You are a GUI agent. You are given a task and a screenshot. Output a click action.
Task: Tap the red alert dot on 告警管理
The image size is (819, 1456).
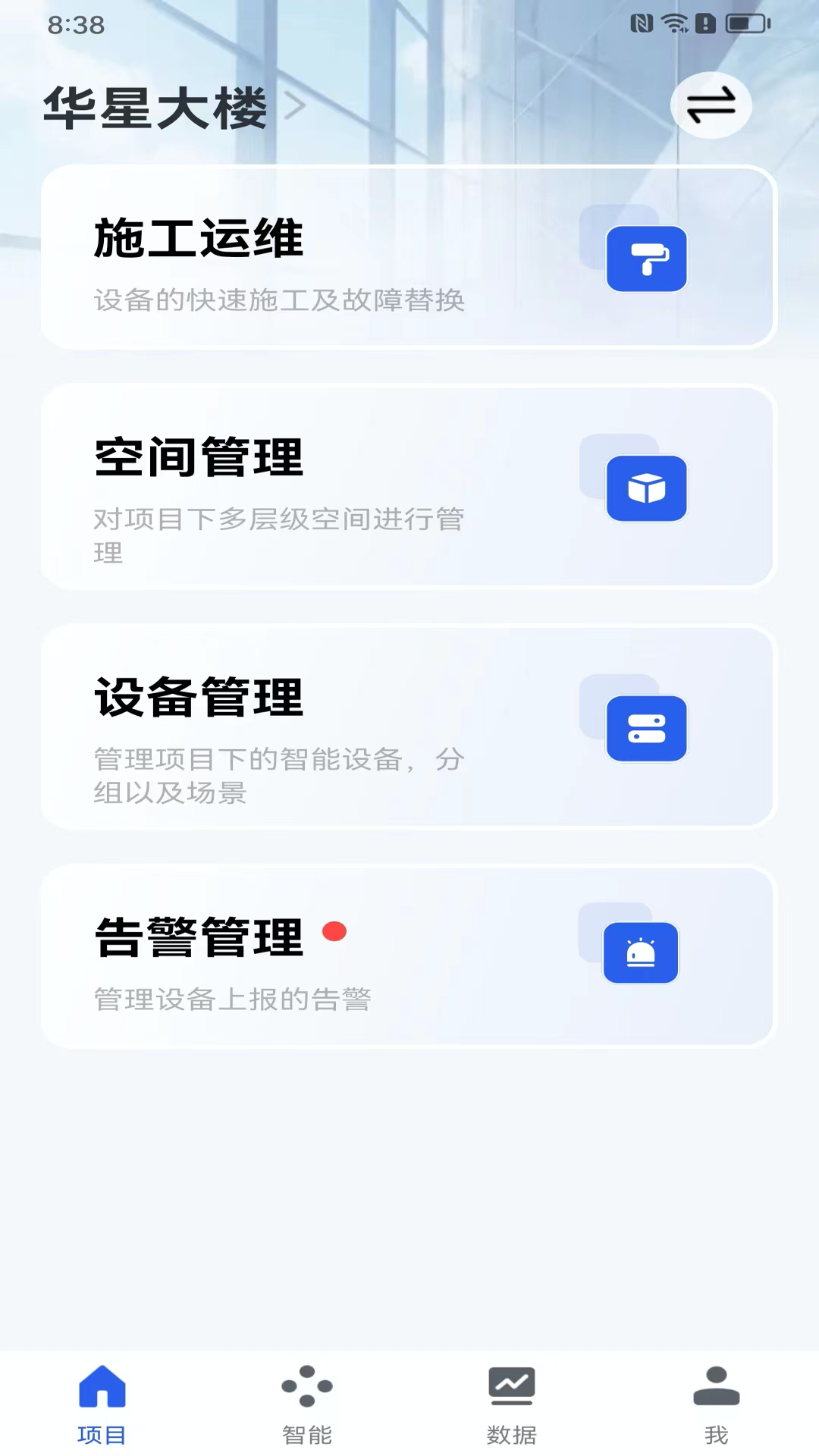[x=336, y=933]
